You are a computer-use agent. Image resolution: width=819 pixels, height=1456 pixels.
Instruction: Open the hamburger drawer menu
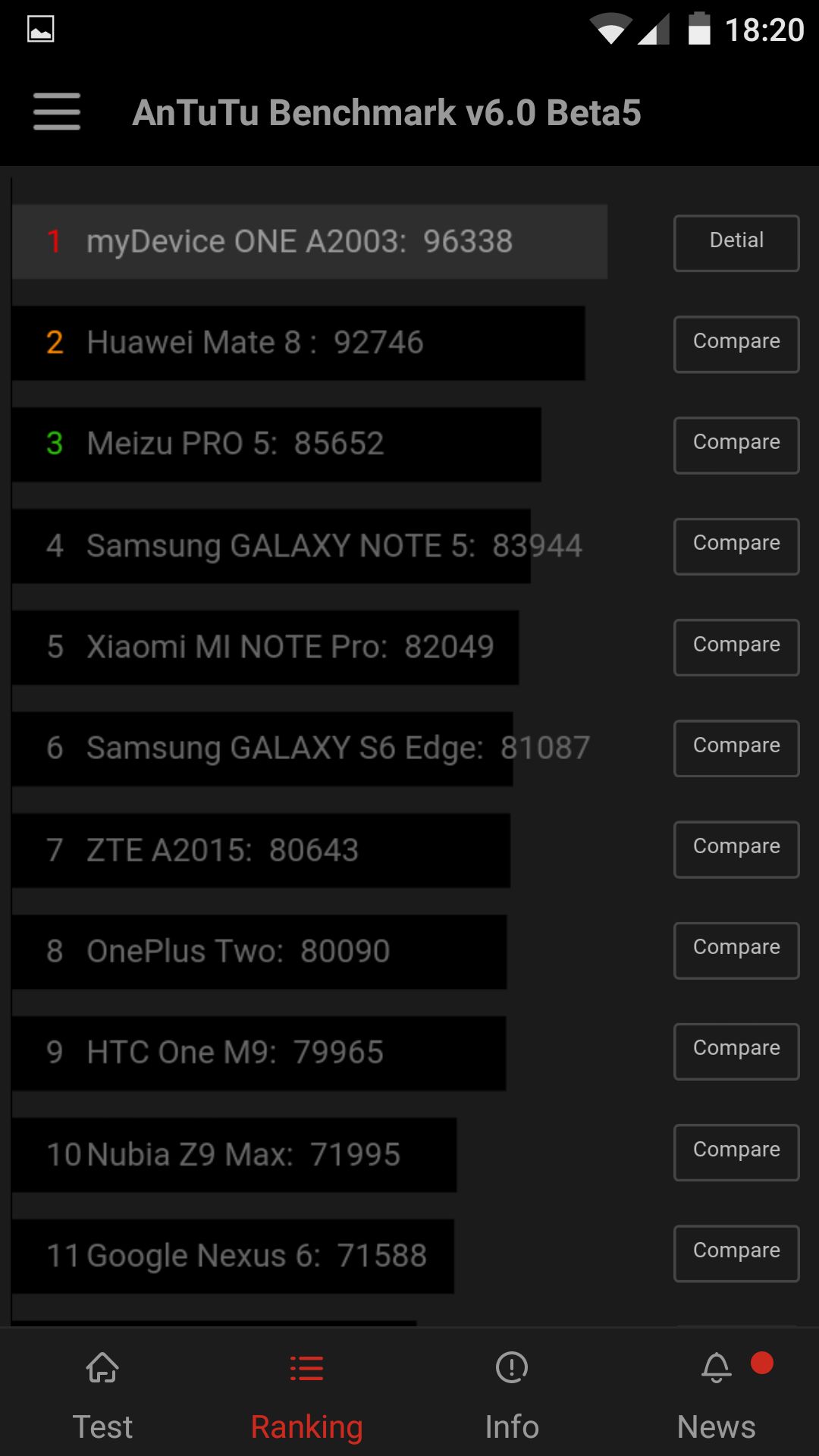57,112
